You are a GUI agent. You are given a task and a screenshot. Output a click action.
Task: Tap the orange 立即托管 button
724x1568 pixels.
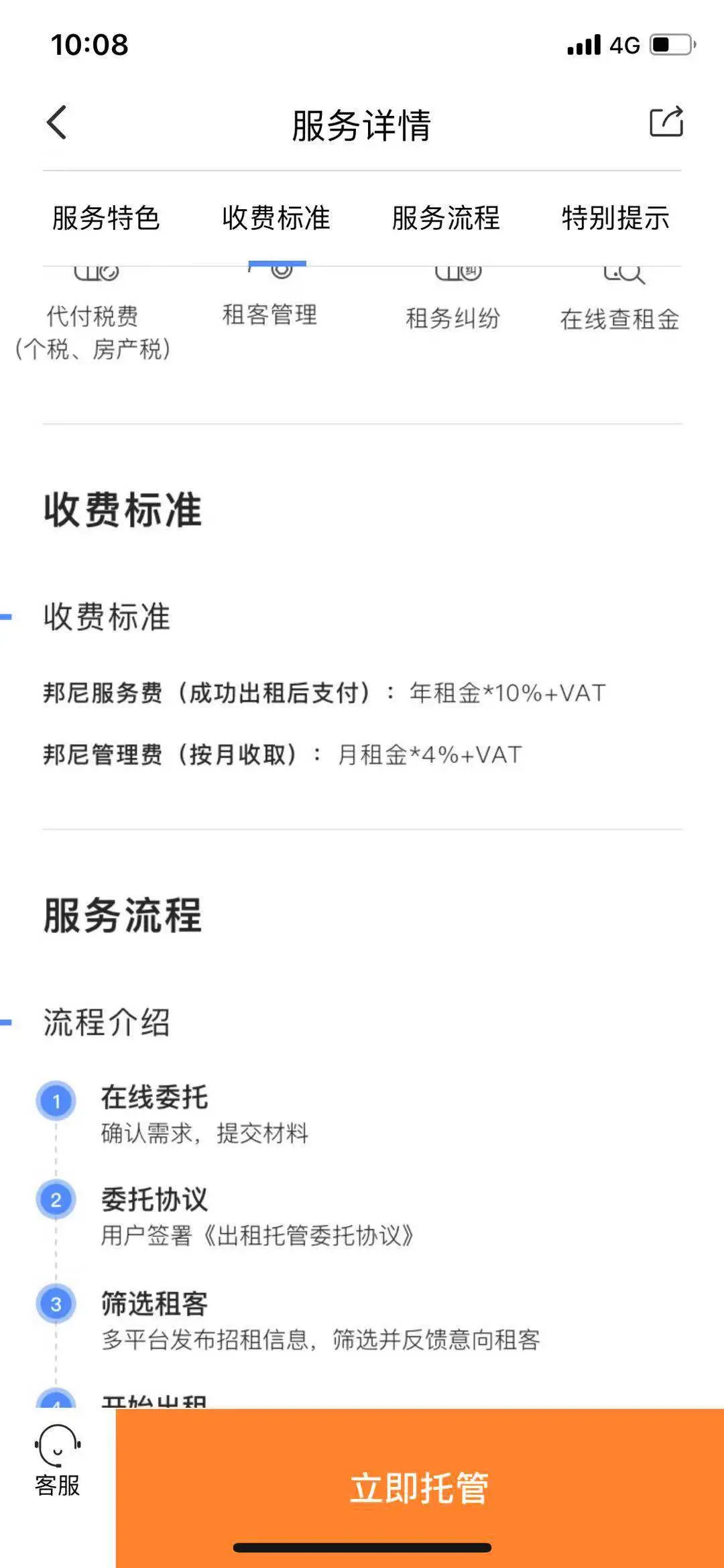tap(420, 1487)
